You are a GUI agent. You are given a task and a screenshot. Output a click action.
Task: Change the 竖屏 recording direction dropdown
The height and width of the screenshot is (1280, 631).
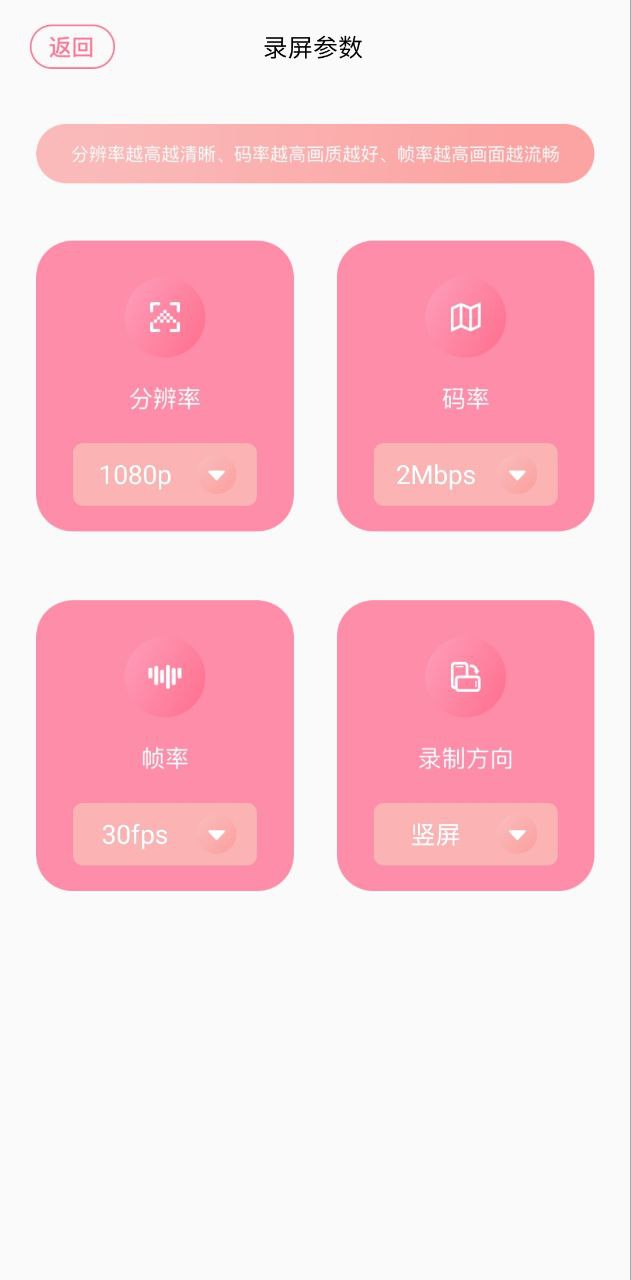click(x=465, y=834)
